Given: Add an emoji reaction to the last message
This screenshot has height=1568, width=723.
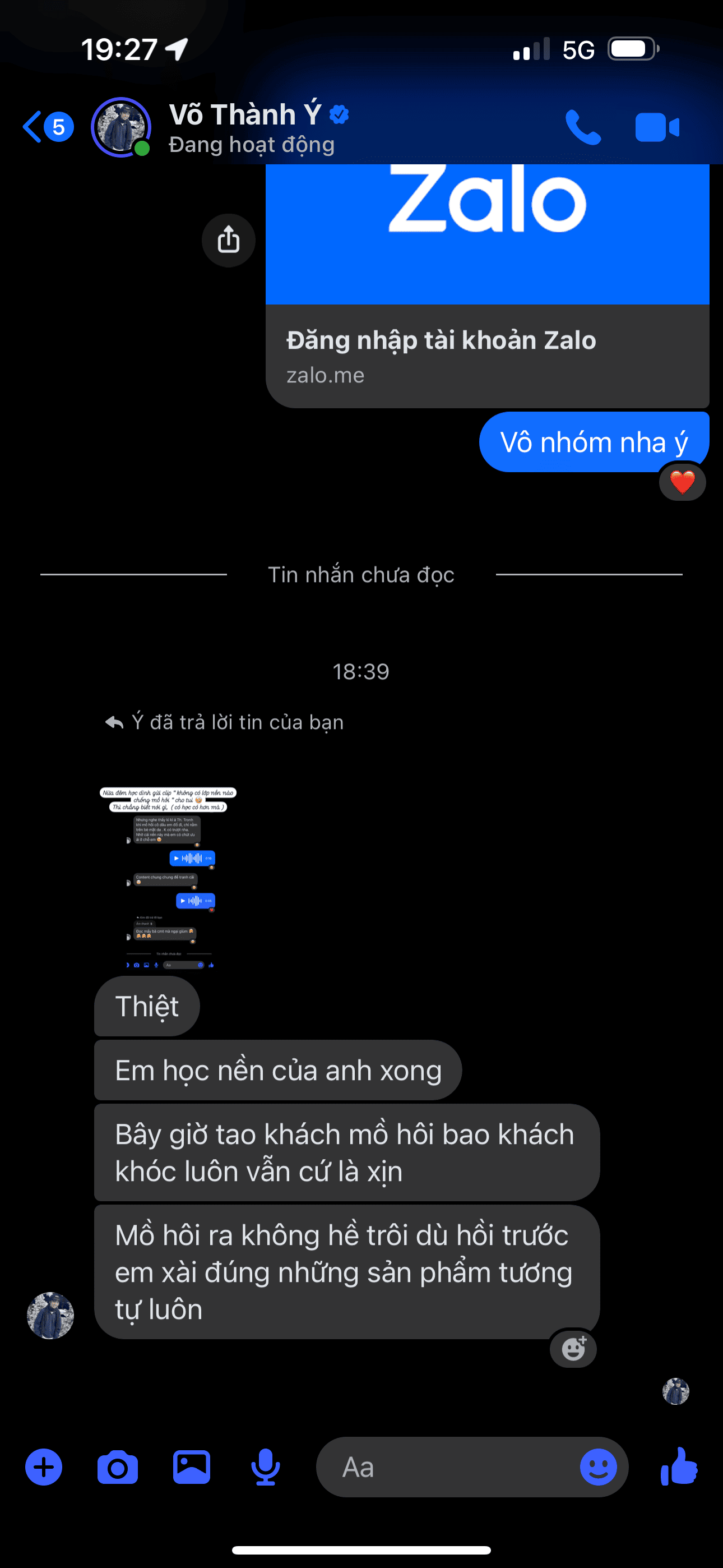Looking at the screenshot, I should [x=573, y=1348].
